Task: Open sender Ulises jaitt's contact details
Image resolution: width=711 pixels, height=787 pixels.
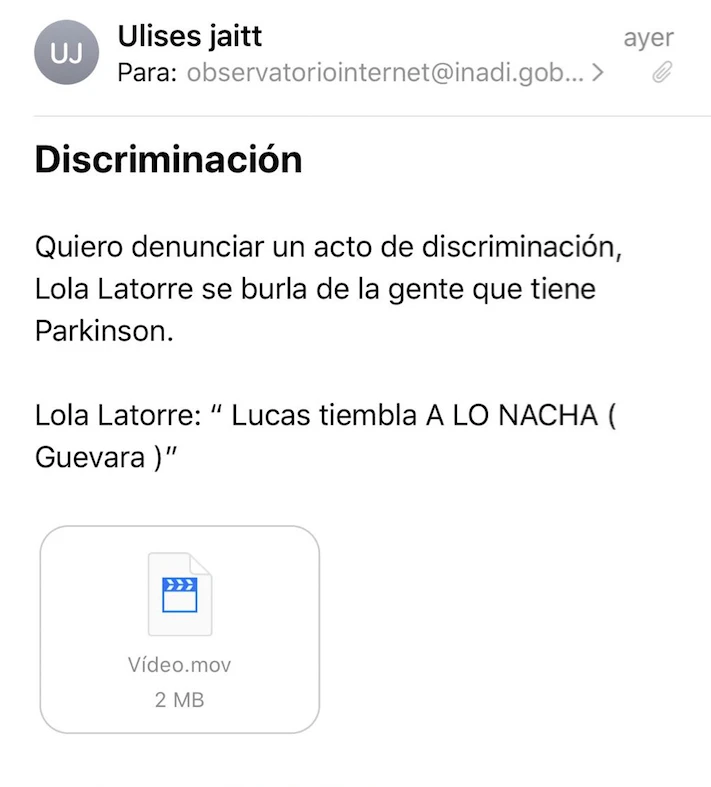Action: [190, 38]
